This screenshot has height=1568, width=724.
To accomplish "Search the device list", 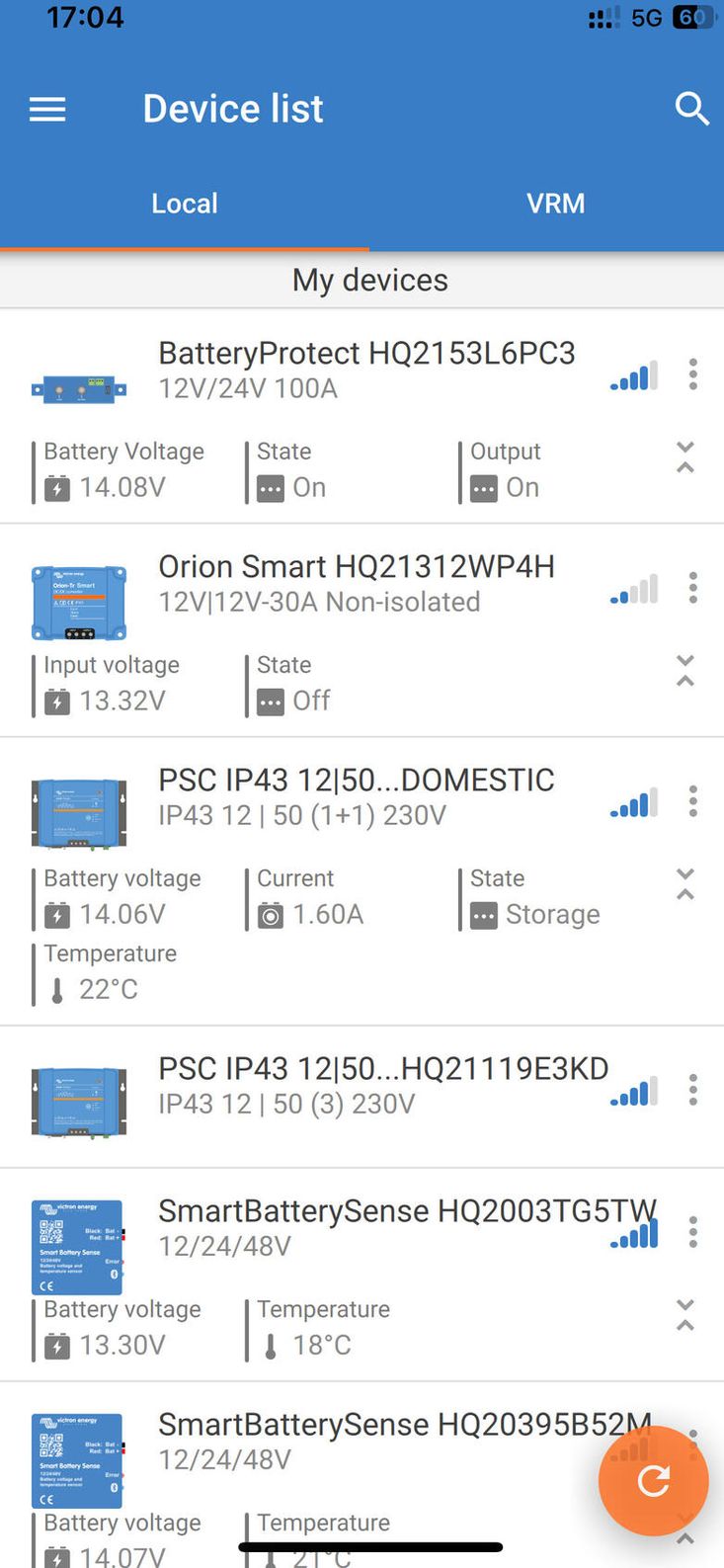I will click(691, 109).
